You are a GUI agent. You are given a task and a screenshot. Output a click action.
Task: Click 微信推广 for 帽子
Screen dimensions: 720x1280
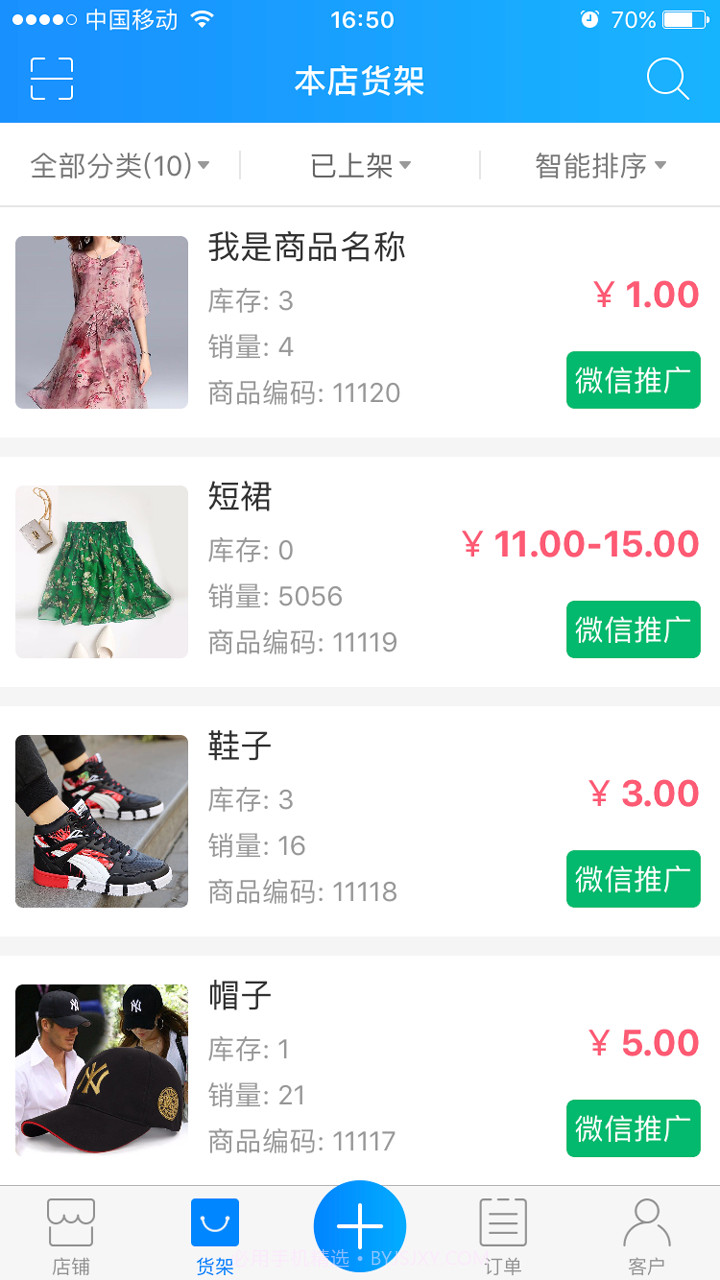633,1128
